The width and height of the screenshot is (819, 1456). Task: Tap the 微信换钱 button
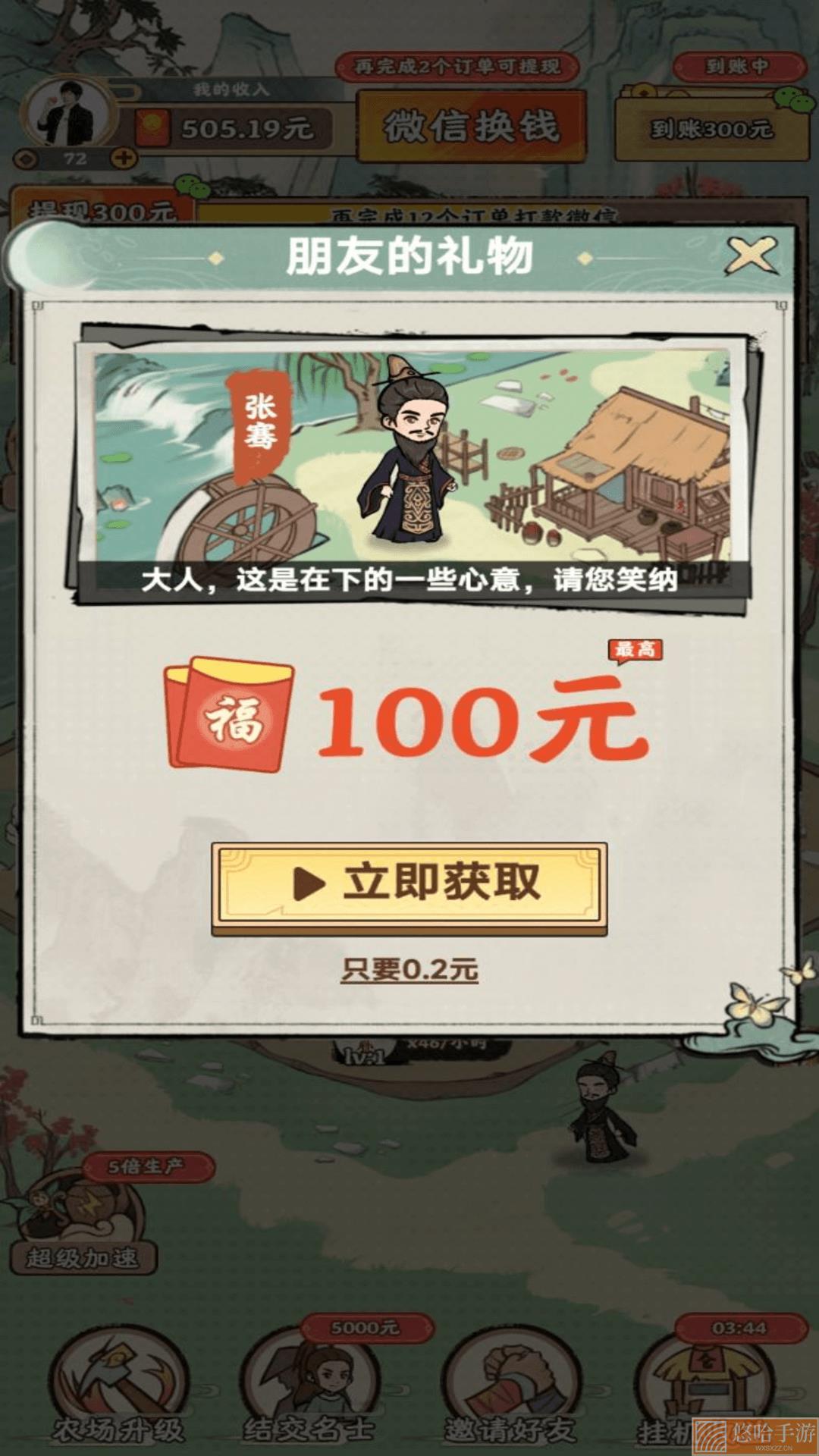click(472, 126)
